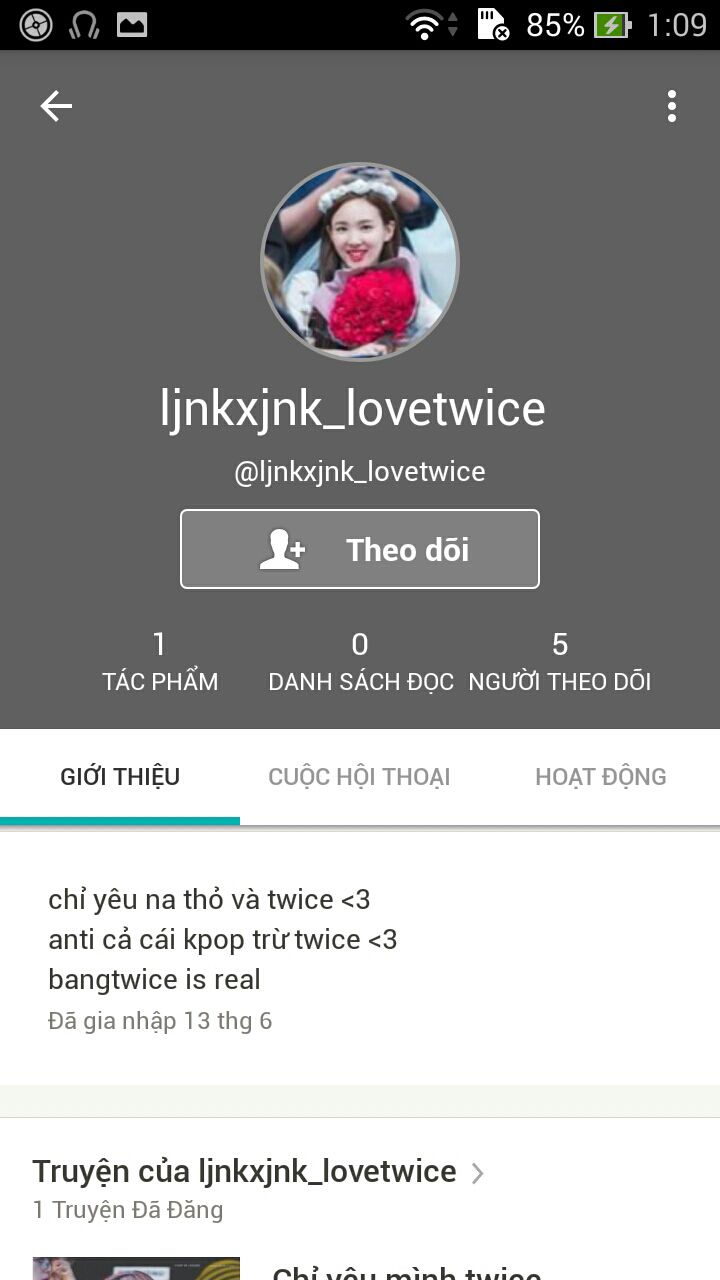Open the three-dot overflow menu

(x=672, y=106)
